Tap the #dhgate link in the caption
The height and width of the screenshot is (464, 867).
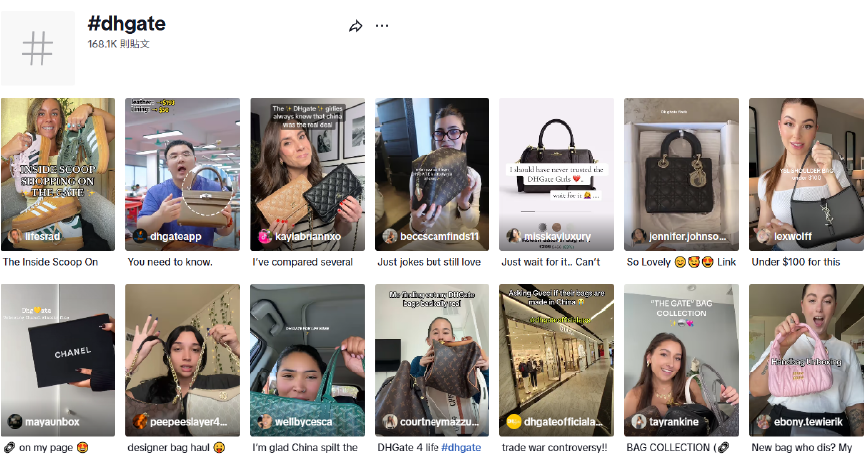coord(462,448)
